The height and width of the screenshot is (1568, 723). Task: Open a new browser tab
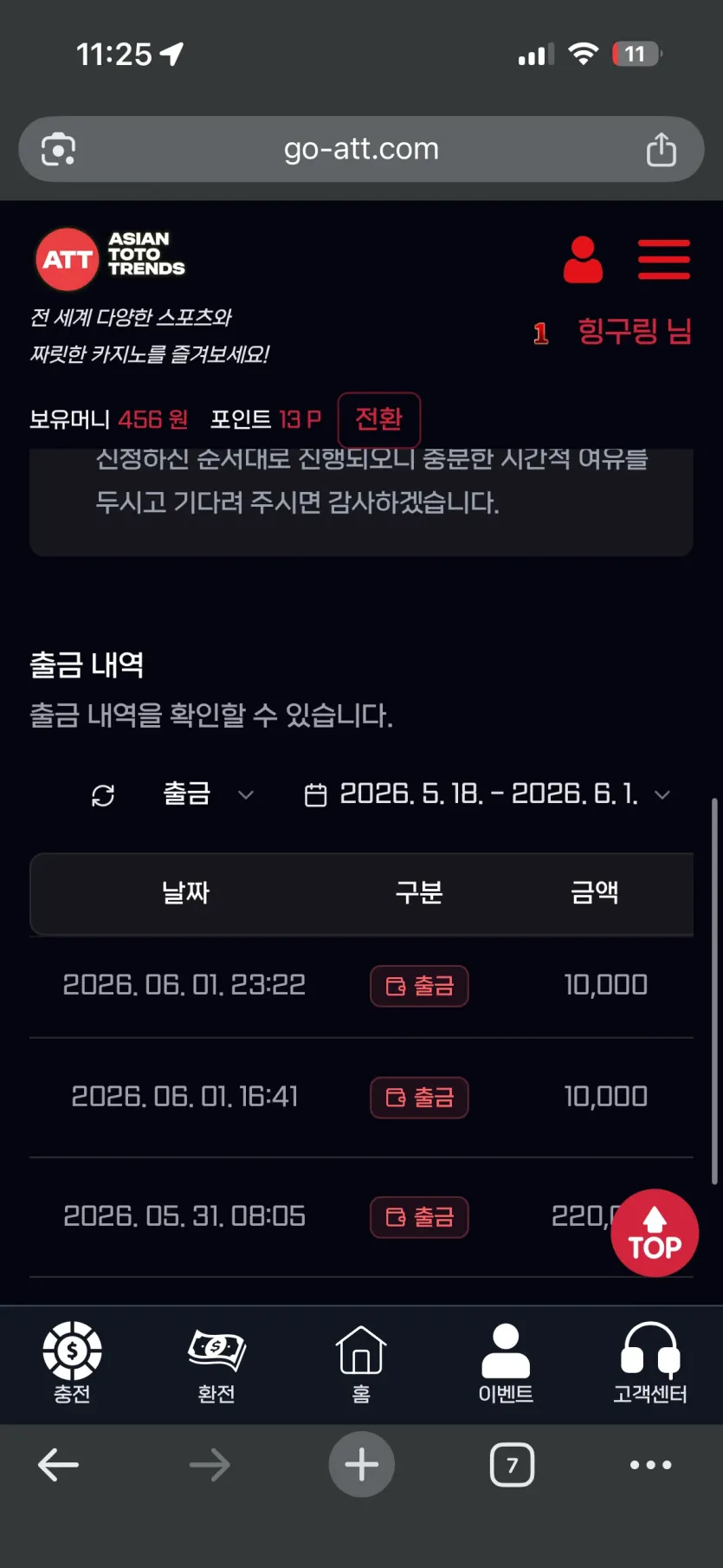(x=361, y=1465)
